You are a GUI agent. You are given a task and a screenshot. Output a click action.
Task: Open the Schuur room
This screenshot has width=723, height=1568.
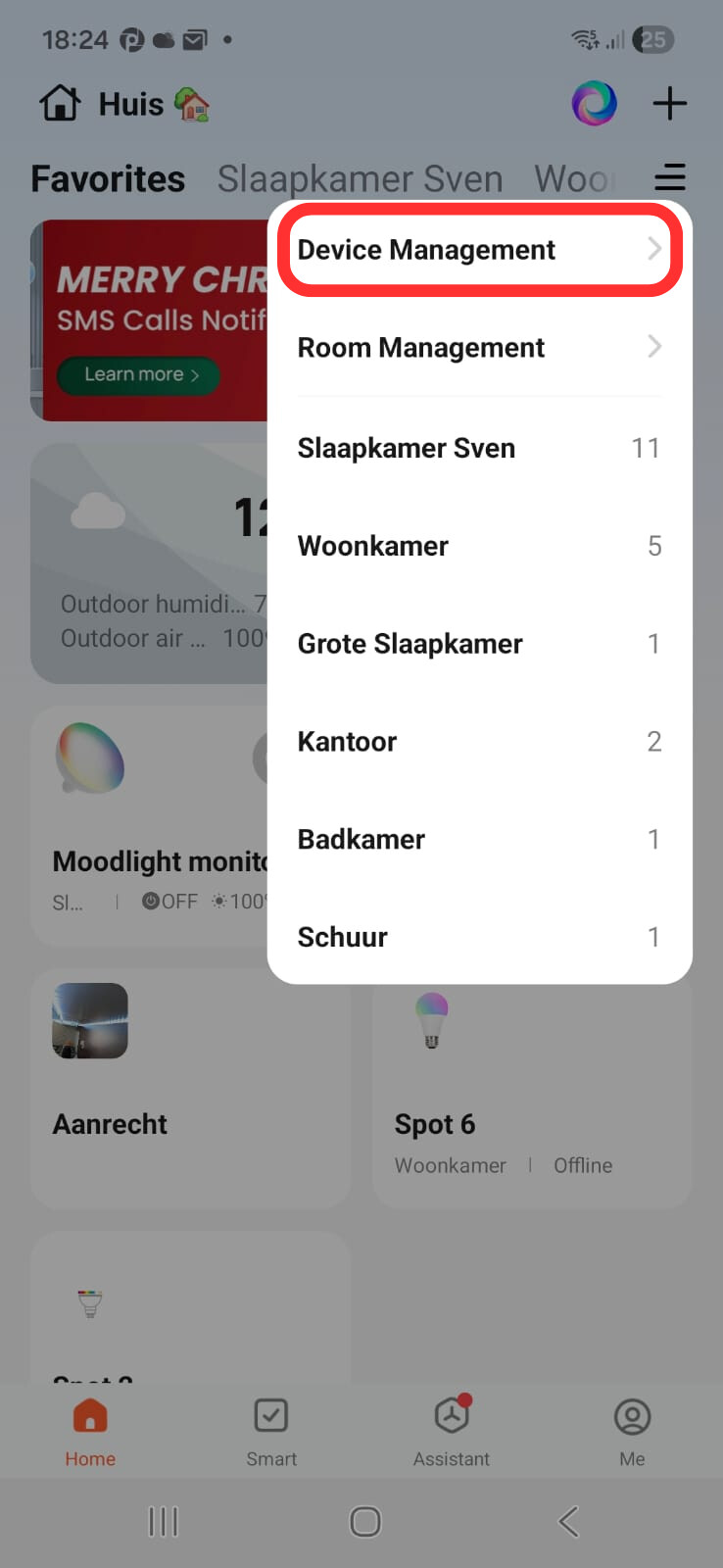pyautogui.click(x=479, y=938)
